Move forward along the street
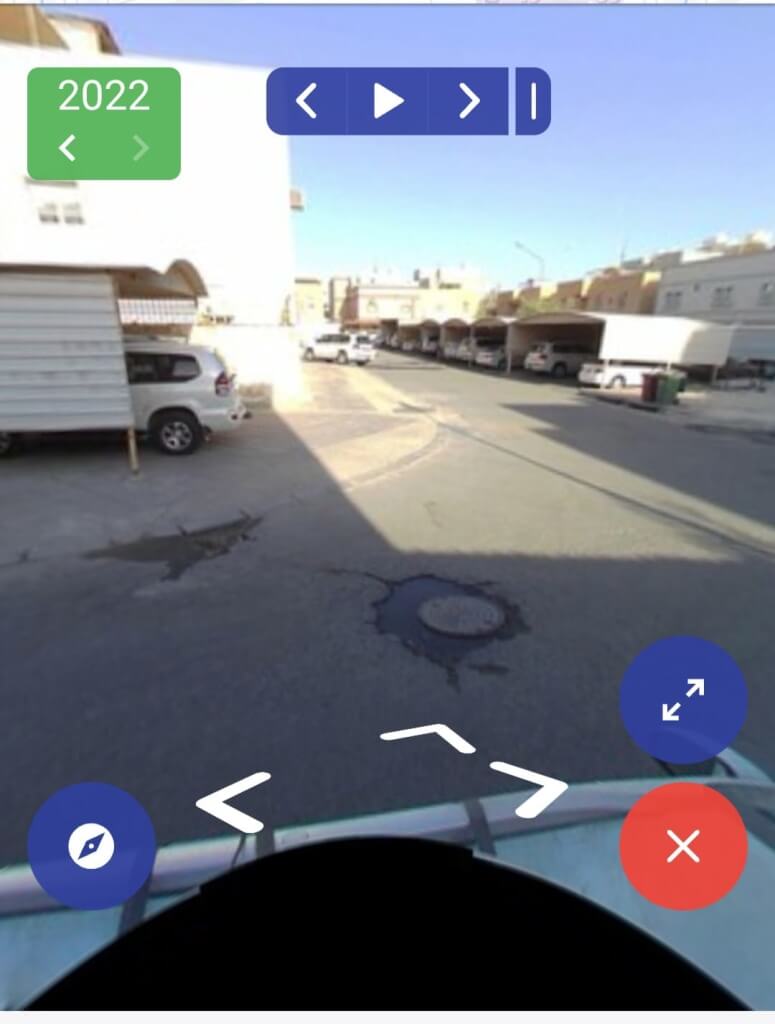The width and height of the screenshot is (775, 1024). pyautogui.click(x=428, y=738)
